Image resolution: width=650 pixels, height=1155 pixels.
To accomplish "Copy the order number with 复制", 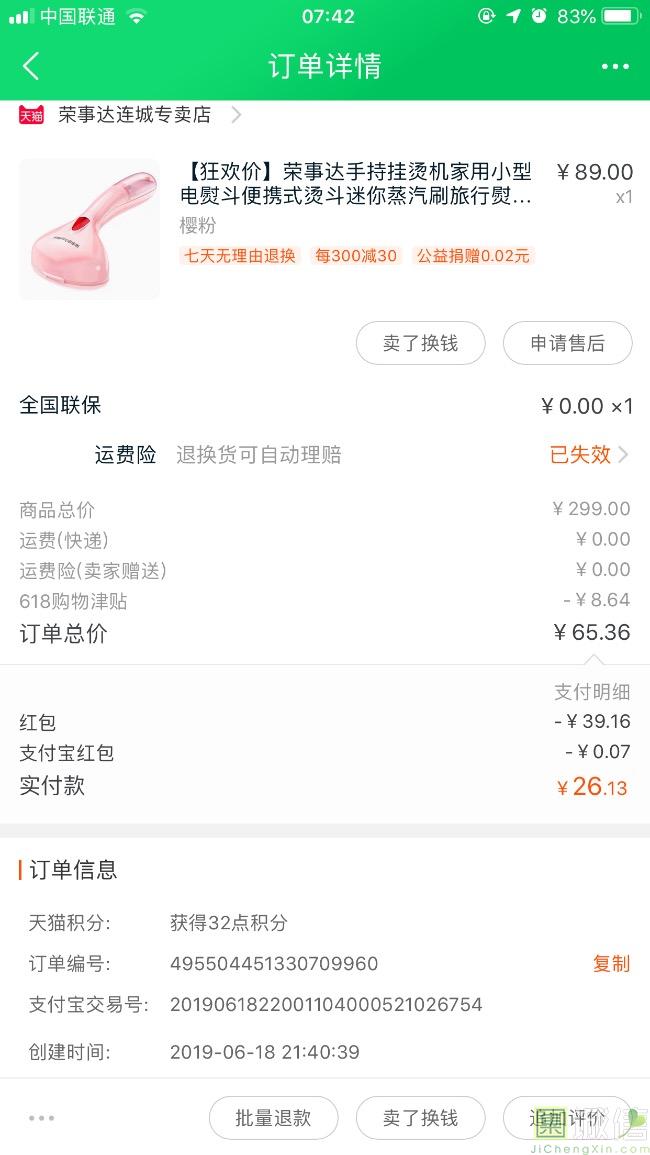I will [x=611, y=963].
